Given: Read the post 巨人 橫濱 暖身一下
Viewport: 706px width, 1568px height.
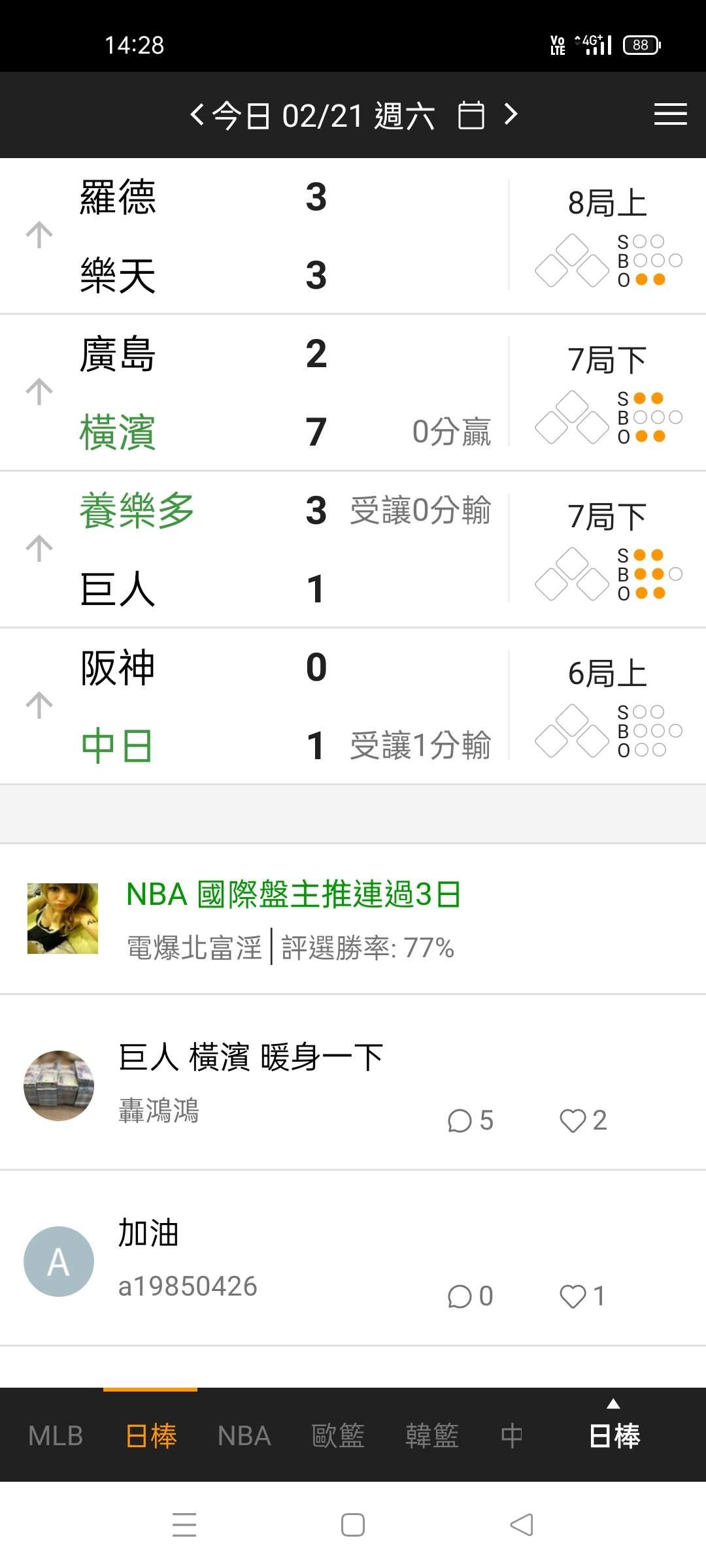Looking at the screenshot, I should click(x=251, y=1057).
